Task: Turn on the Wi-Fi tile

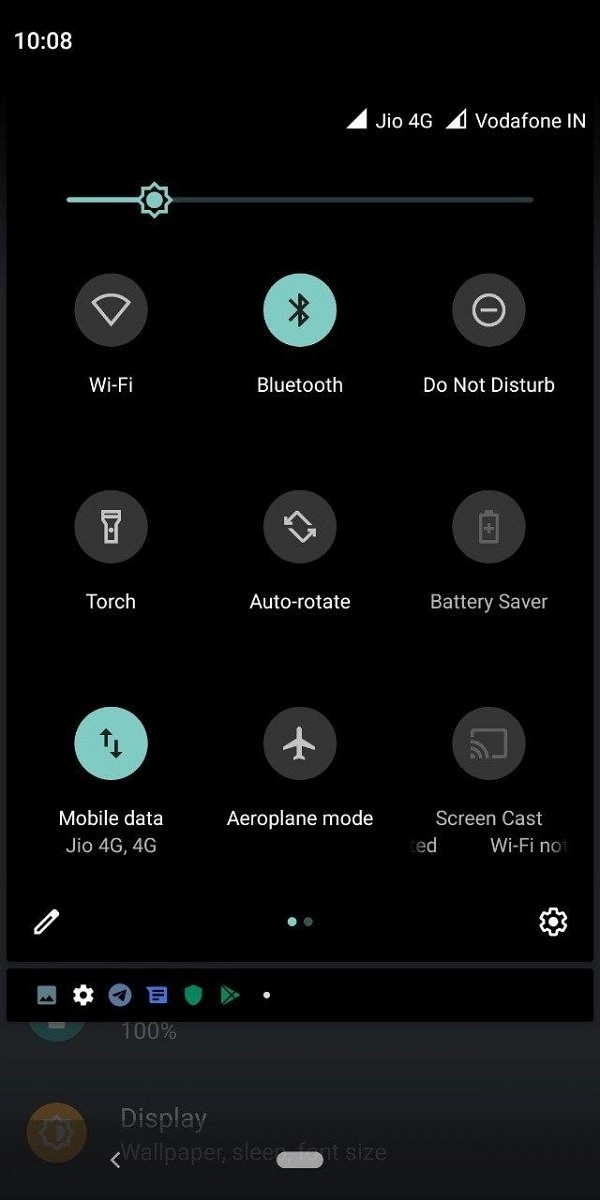Action: (111, 310)
